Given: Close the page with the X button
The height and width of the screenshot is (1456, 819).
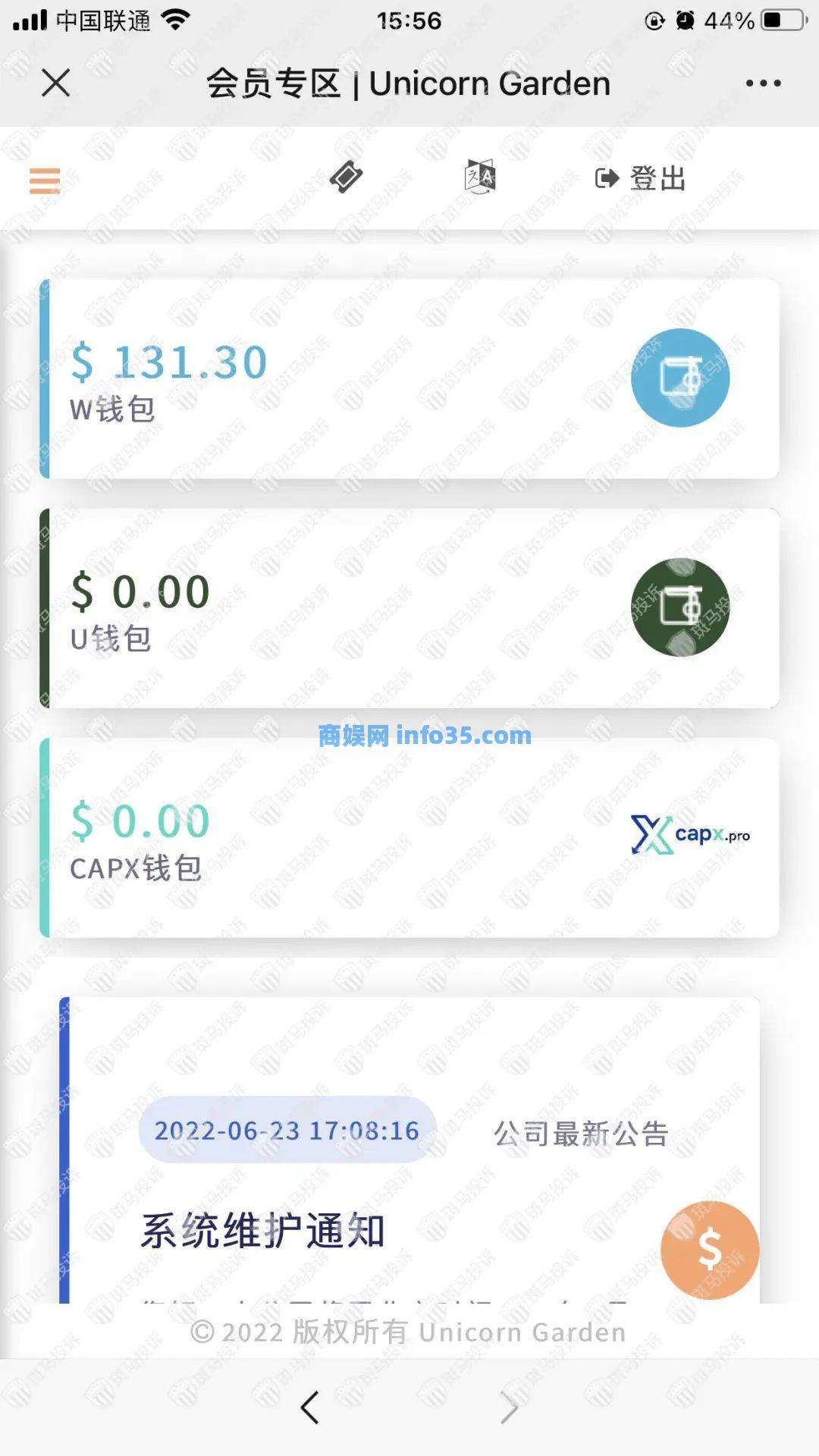Looking at the screenshot, I should tap(55, 83).
